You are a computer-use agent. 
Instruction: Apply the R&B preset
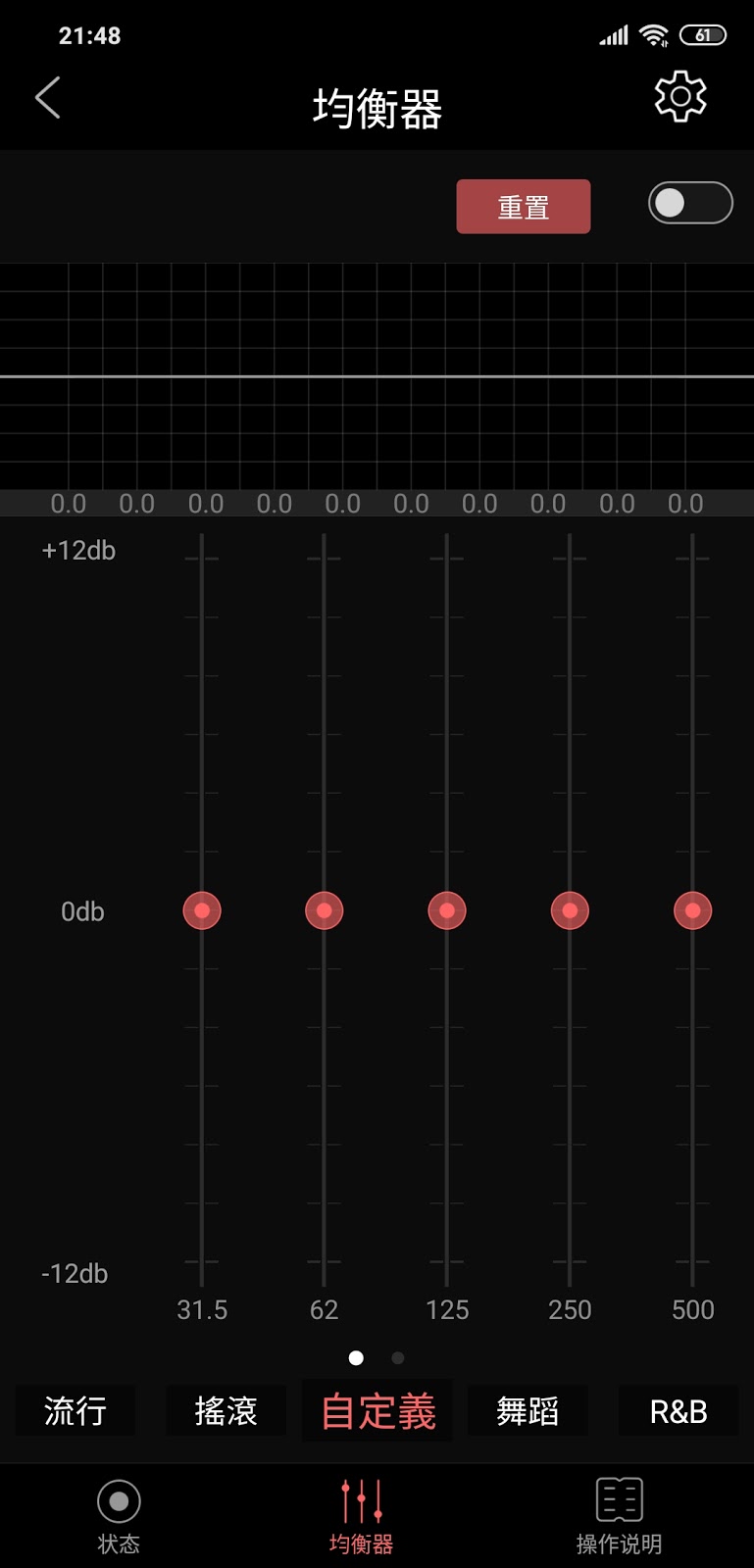click(x=679, y=1411)
